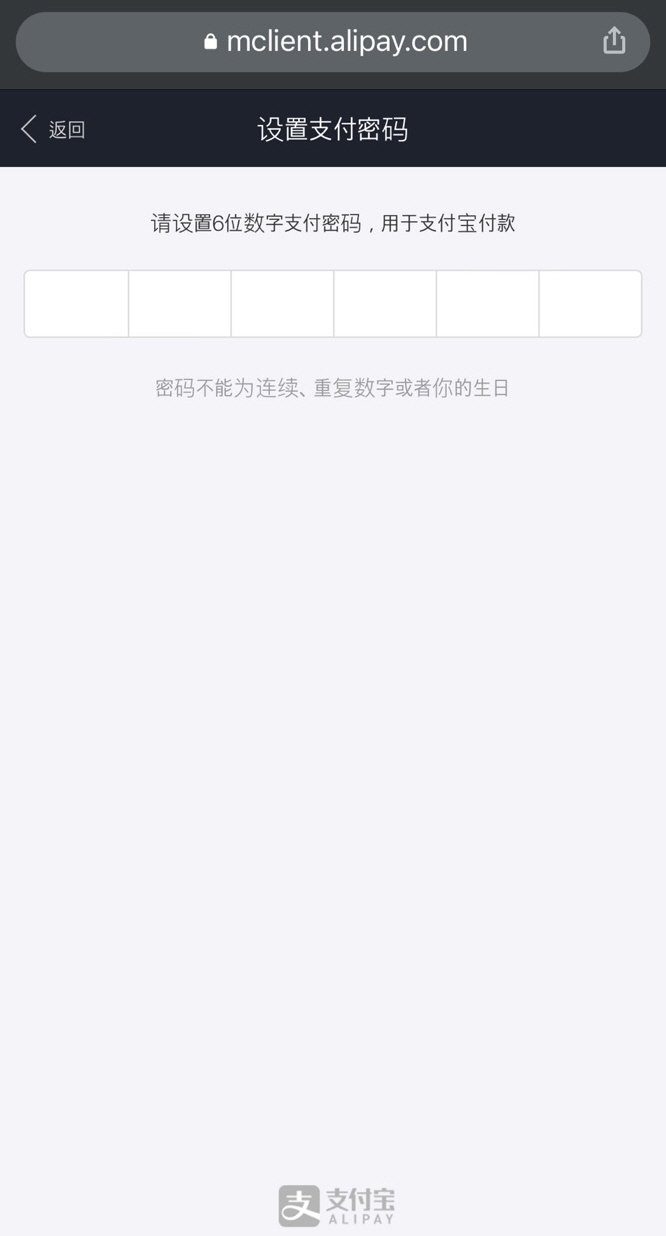Tap the 6-digit payment password field
The height and width of the screenshot is (1236, 666).
(x=332, y=304)
